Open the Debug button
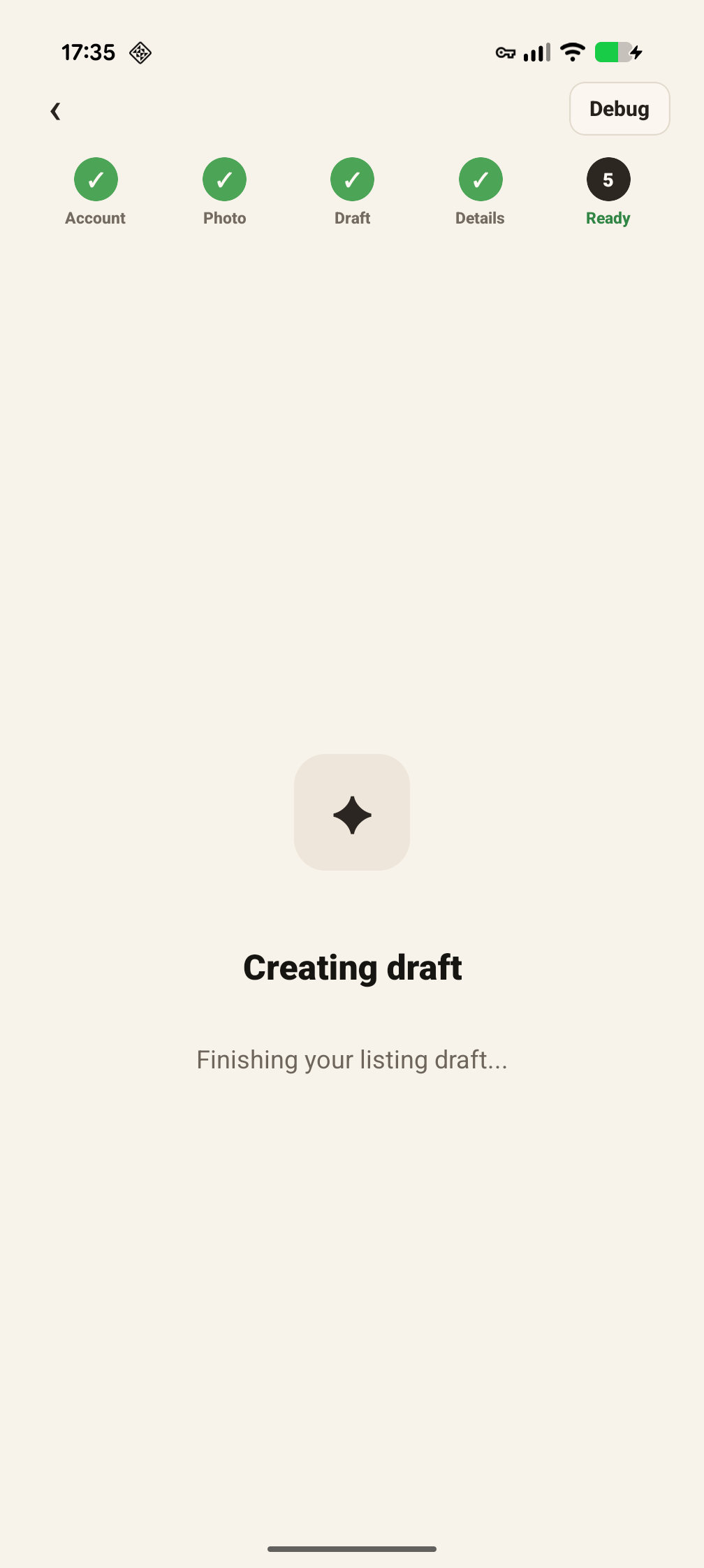 coord(619,109)
